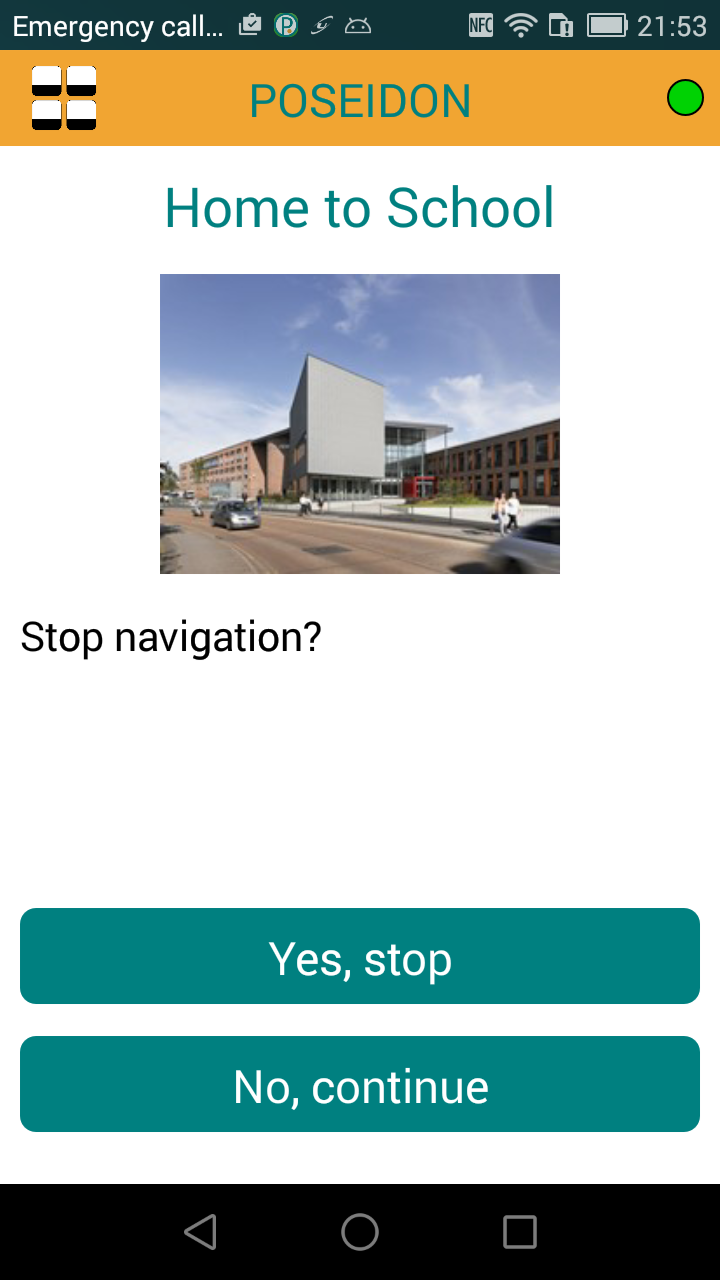Open the grid menu icon

64,98
